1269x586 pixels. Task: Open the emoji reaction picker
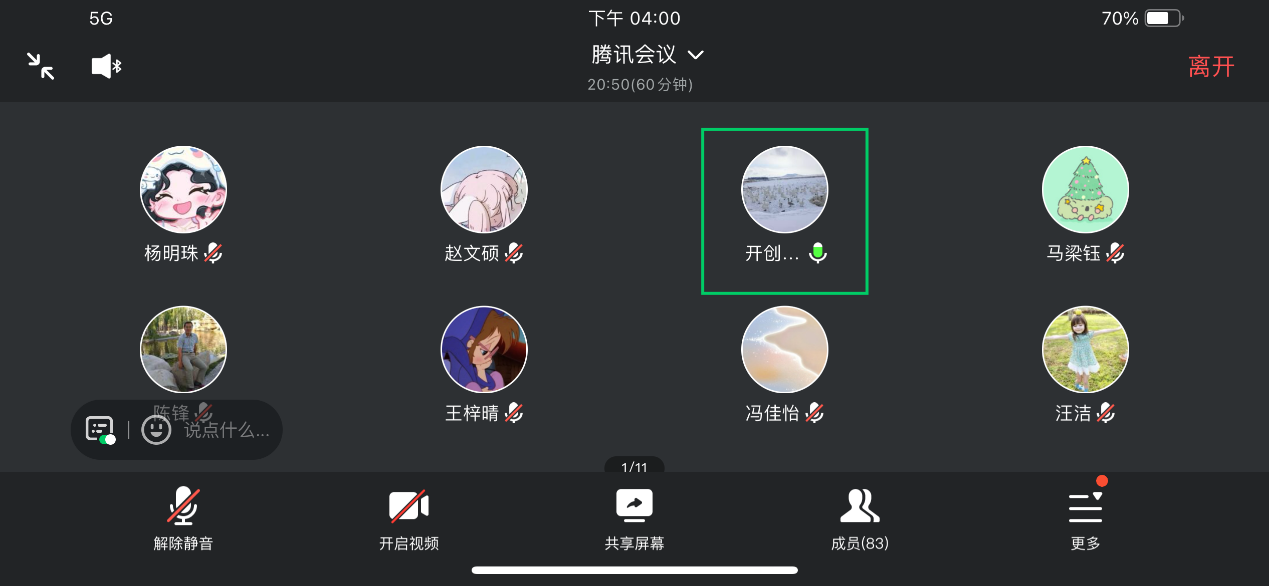pyautogui.click(x=155, y=431)
